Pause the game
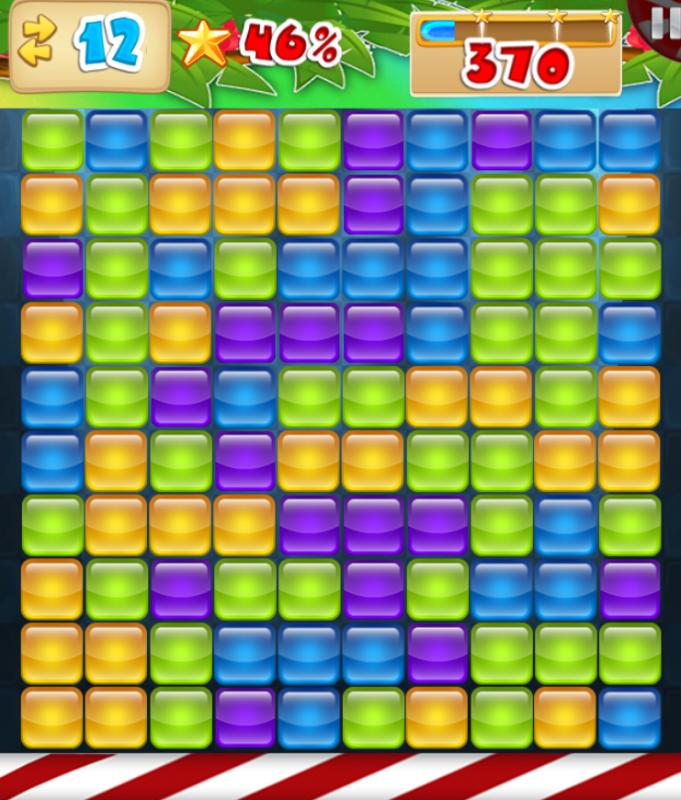681x800 pixels. tap(661, 22)
